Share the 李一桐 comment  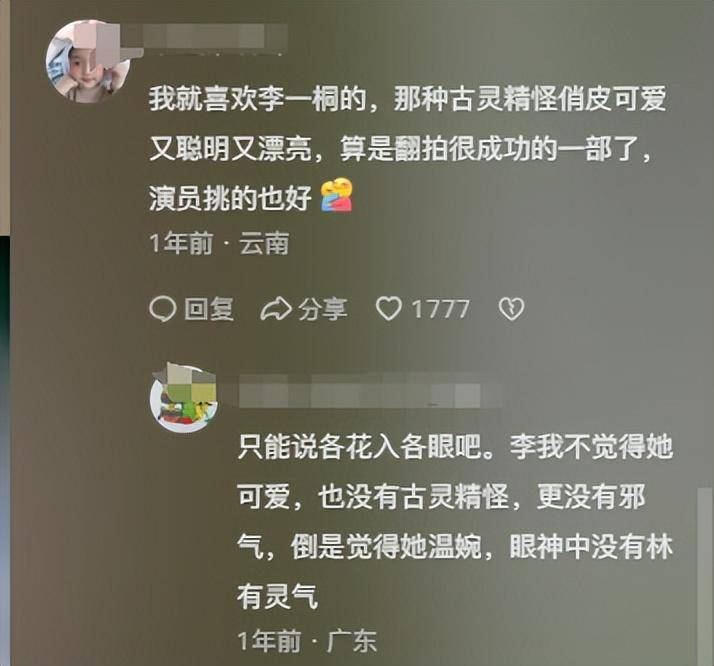(x=304, y=310)
